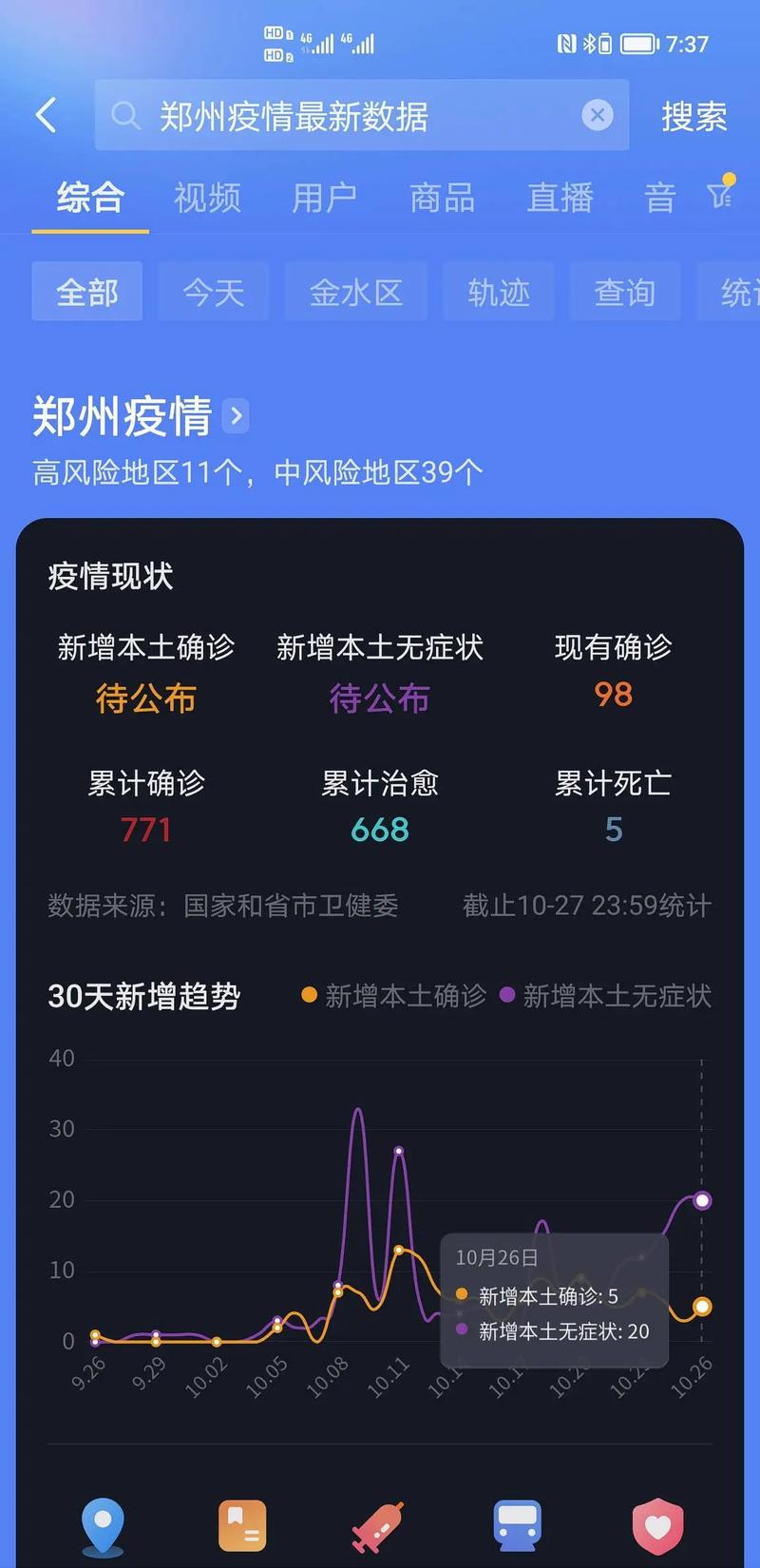Viewport: 760px width, 1568px height.
Task: Clear the search field with the X
Action: (598, 116)
